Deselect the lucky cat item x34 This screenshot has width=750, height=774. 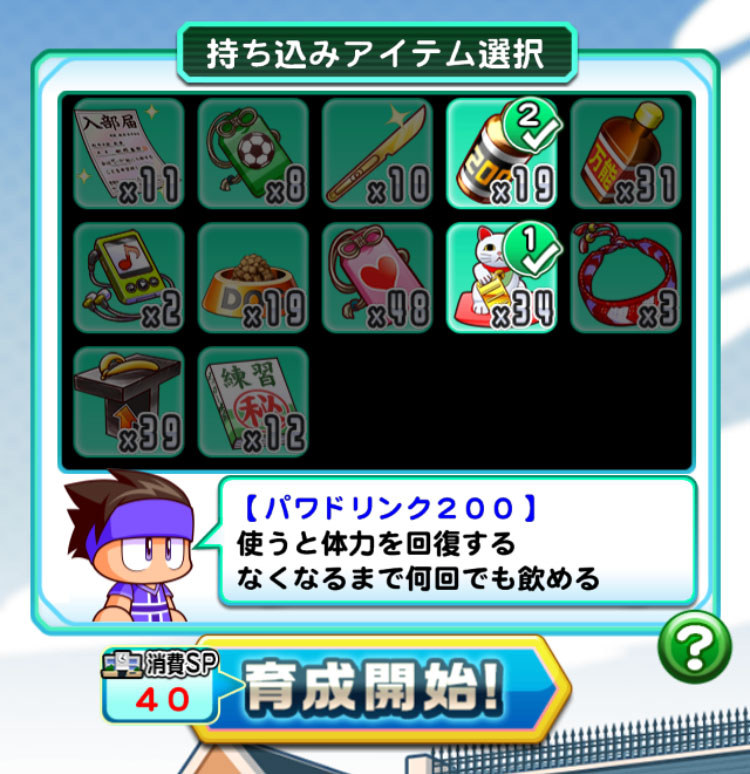click(501, 277)
